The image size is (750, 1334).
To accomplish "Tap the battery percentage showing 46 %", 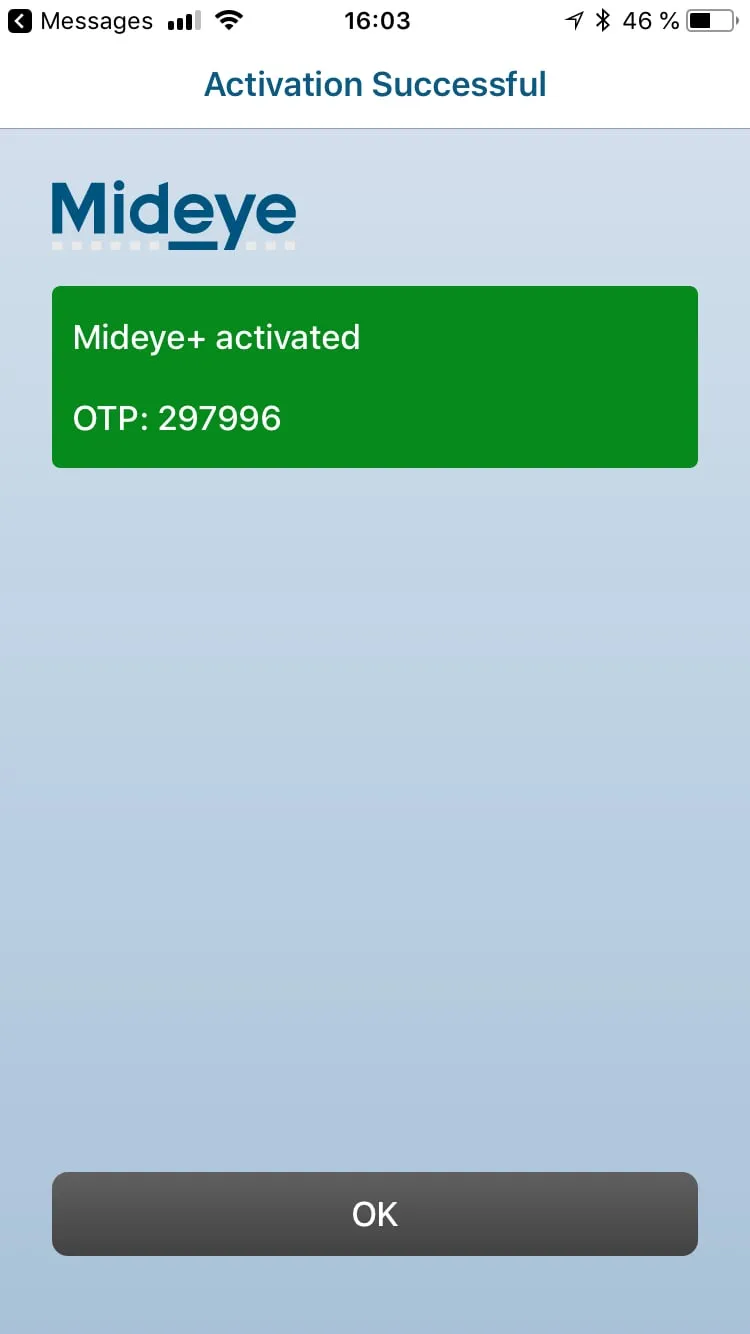I will pyautogui.click(x=651, y=20).
